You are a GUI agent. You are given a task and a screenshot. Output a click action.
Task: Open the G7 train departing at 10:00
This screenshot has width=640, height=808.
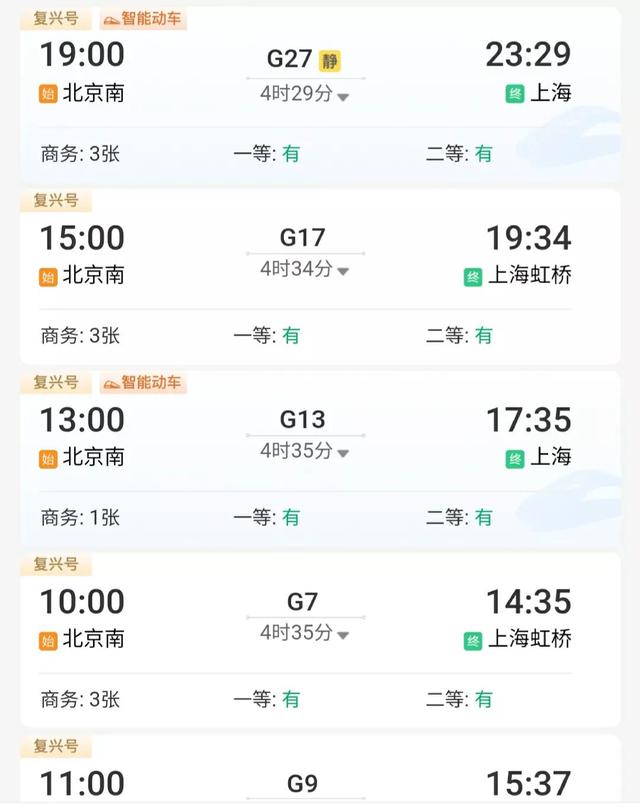click(x=302, y=601)
